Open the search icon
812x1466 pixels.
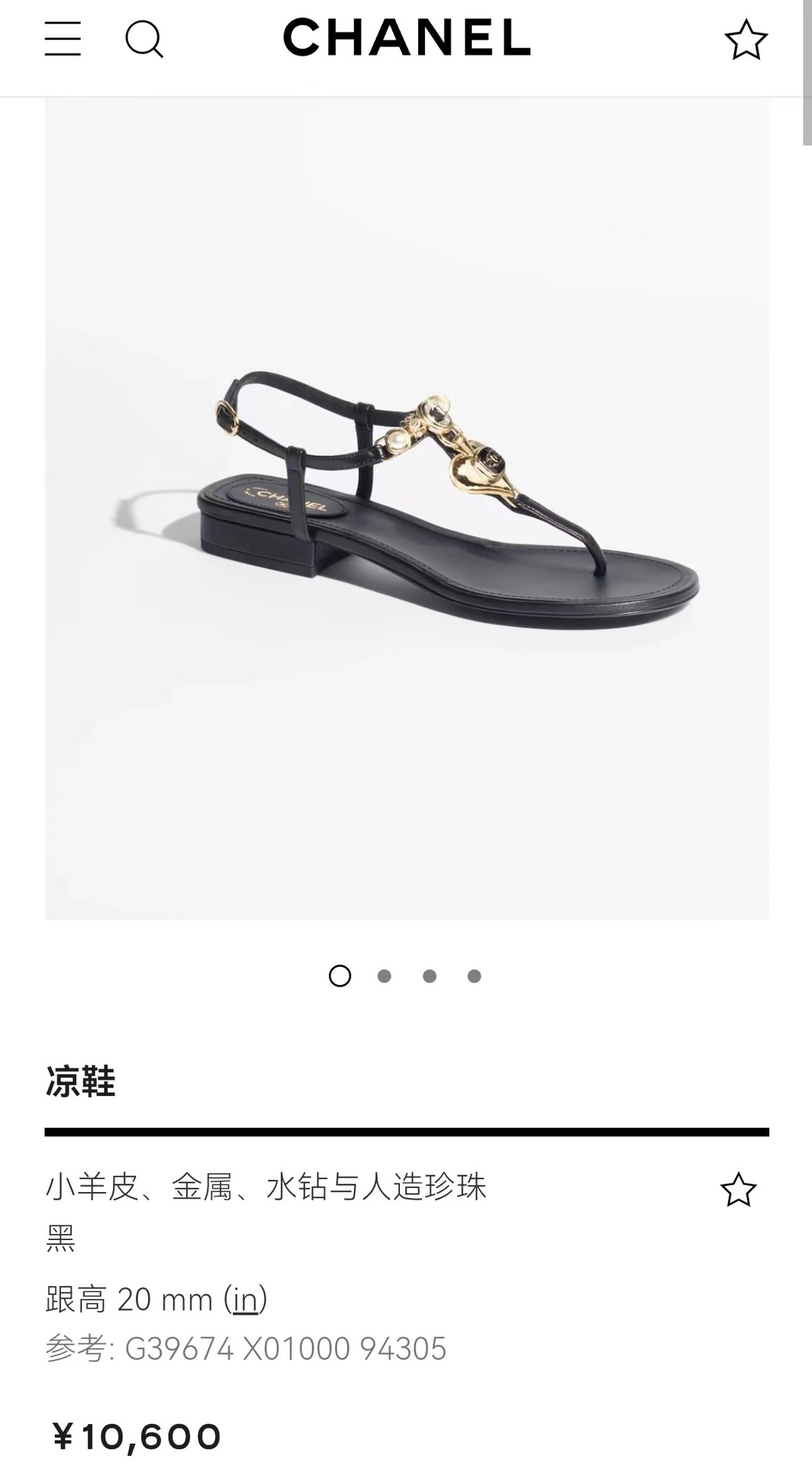click(x=144, y=39)
